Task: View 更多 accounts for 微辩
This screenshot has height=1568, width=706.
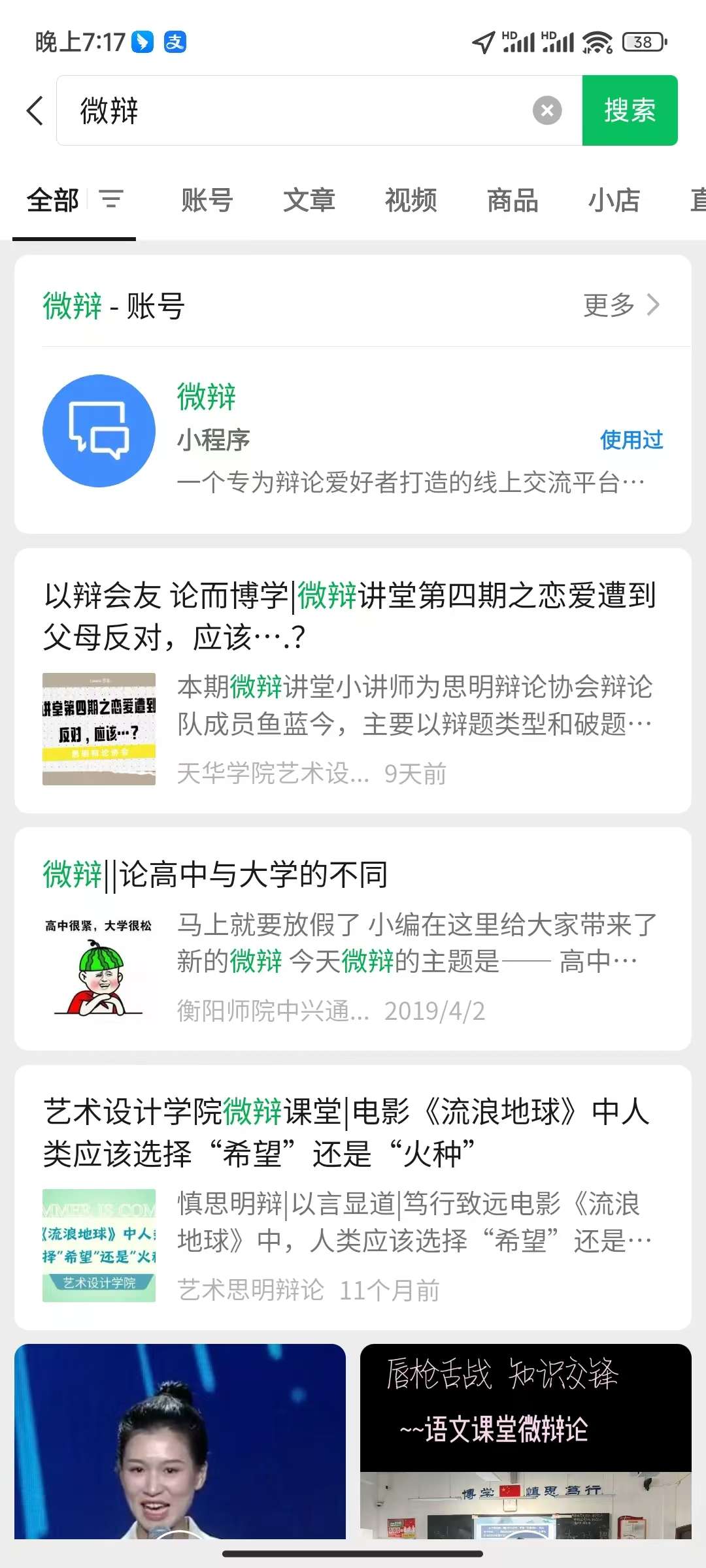Action: pos(621,304)
